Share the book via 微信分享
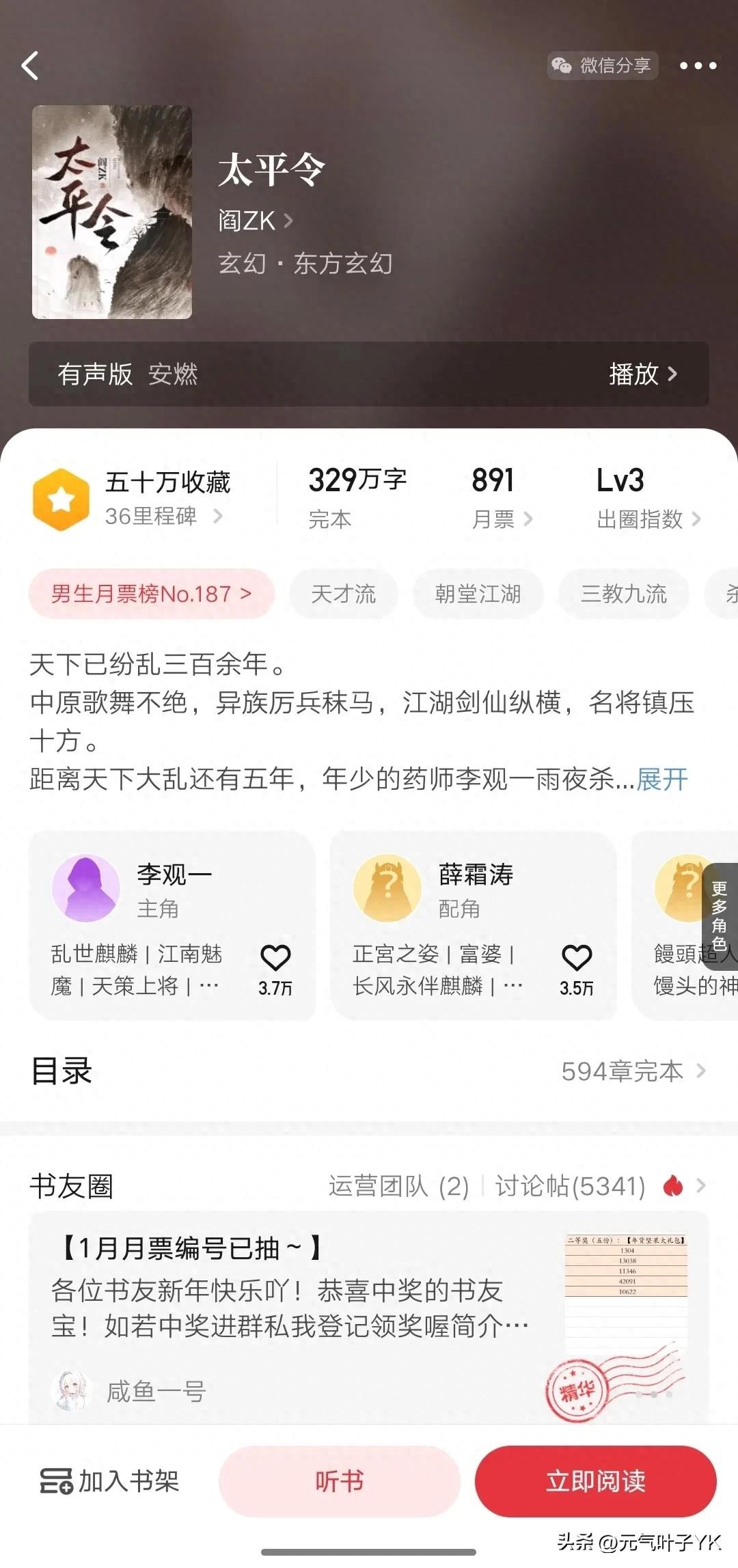The width and height of the screenshot is (738, 1568). click(602, 66)
